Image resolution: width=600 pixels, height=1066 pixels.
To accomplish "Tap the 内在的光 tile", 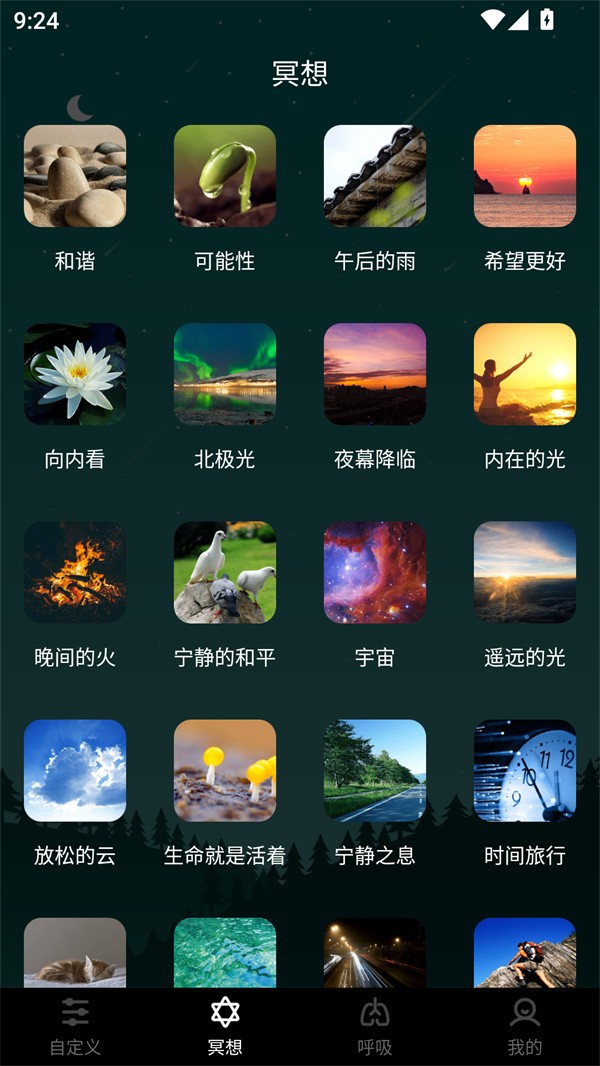I will (x=525, y=374).
